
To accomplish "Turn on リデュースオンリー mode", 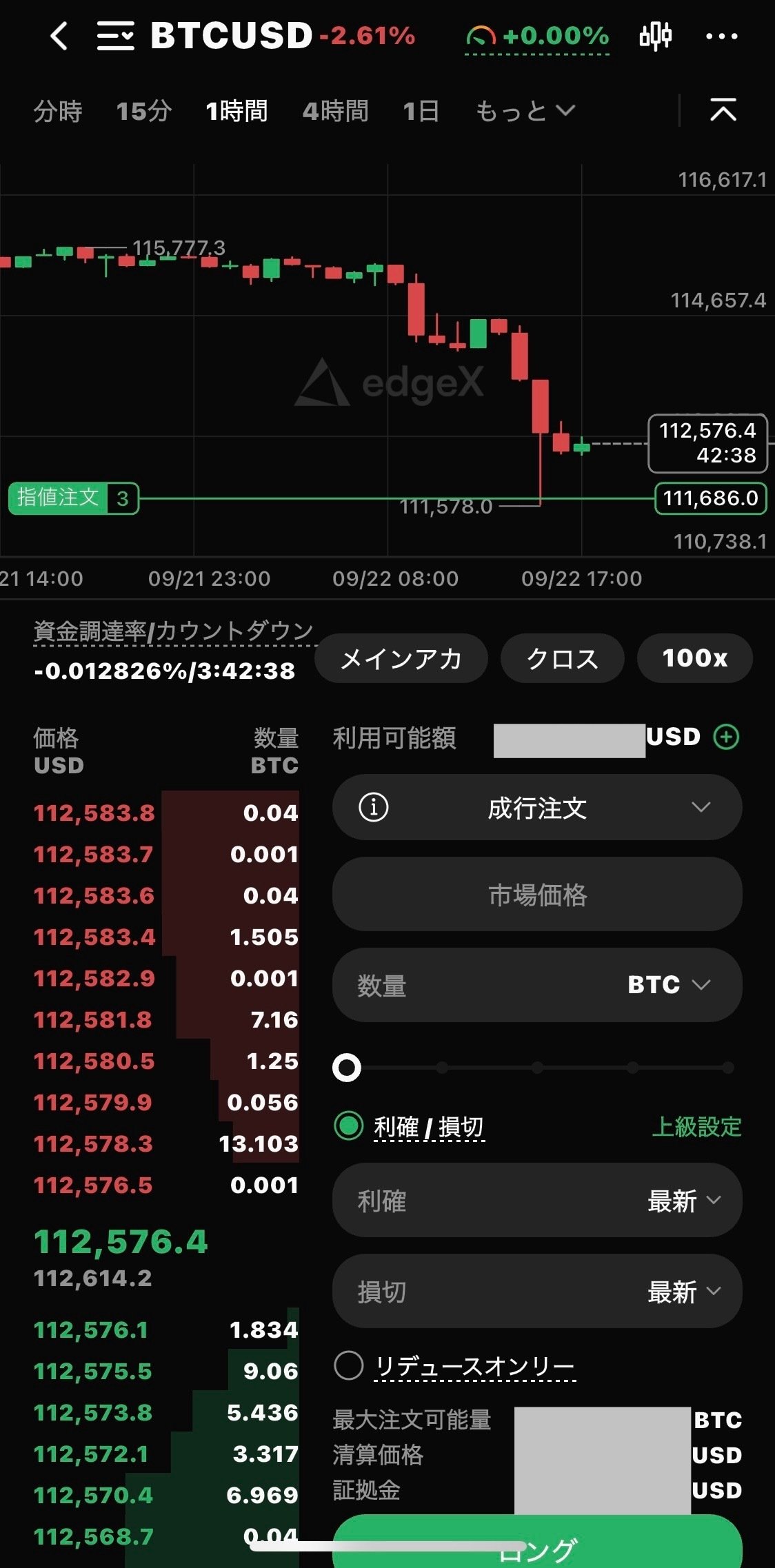I will (x=349, y=1366).
